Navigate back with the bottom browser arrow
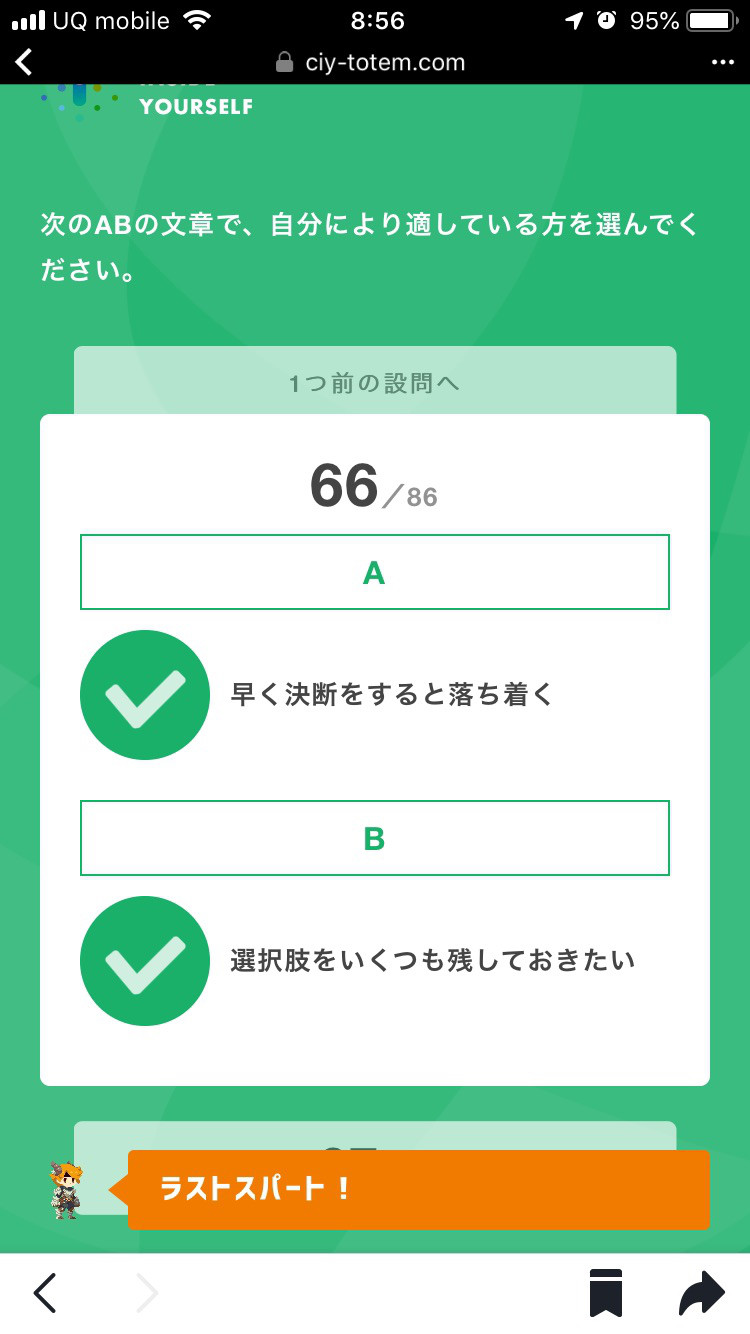This screenshot has height=1334, width=750. coord(45,1293)
